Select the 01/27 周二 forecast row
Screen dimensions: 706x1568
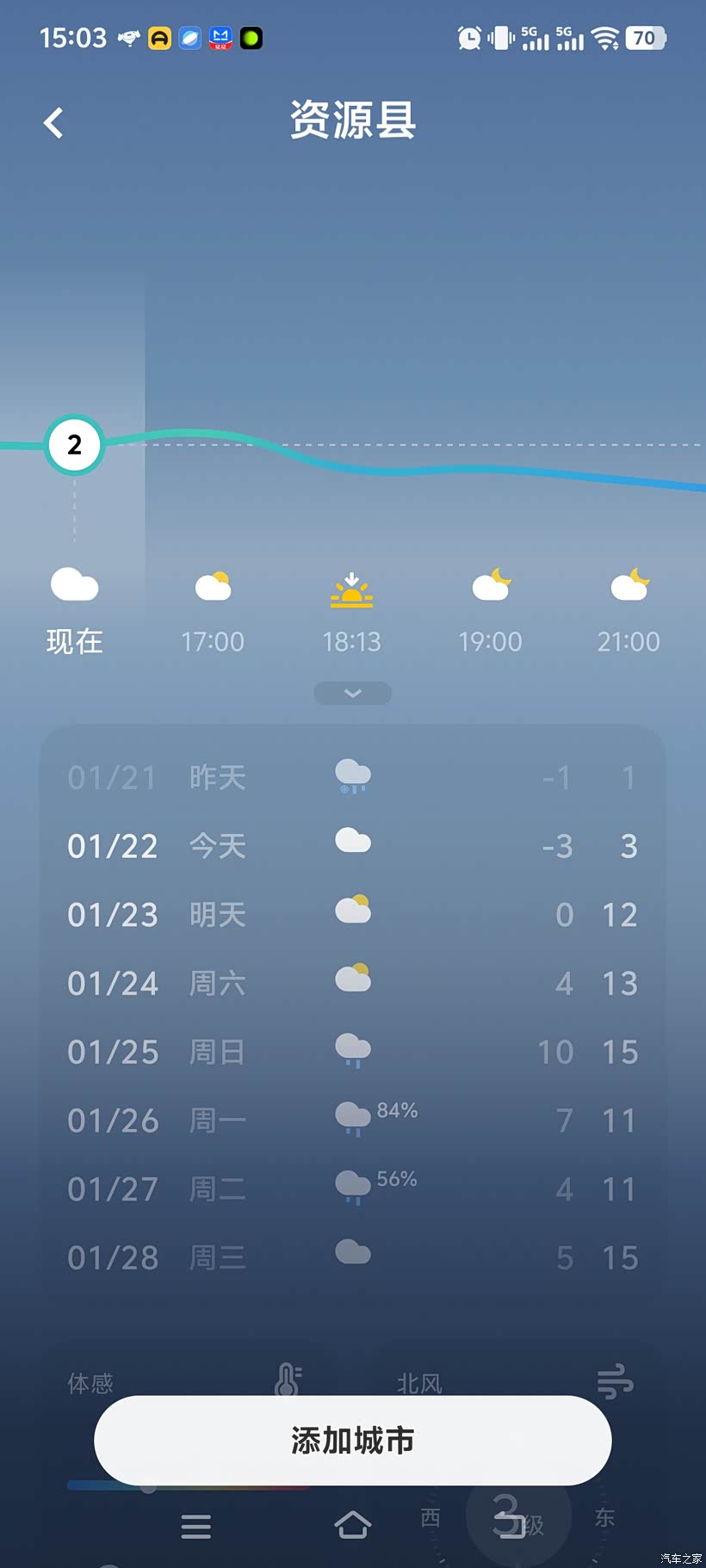pos(352,1189)
